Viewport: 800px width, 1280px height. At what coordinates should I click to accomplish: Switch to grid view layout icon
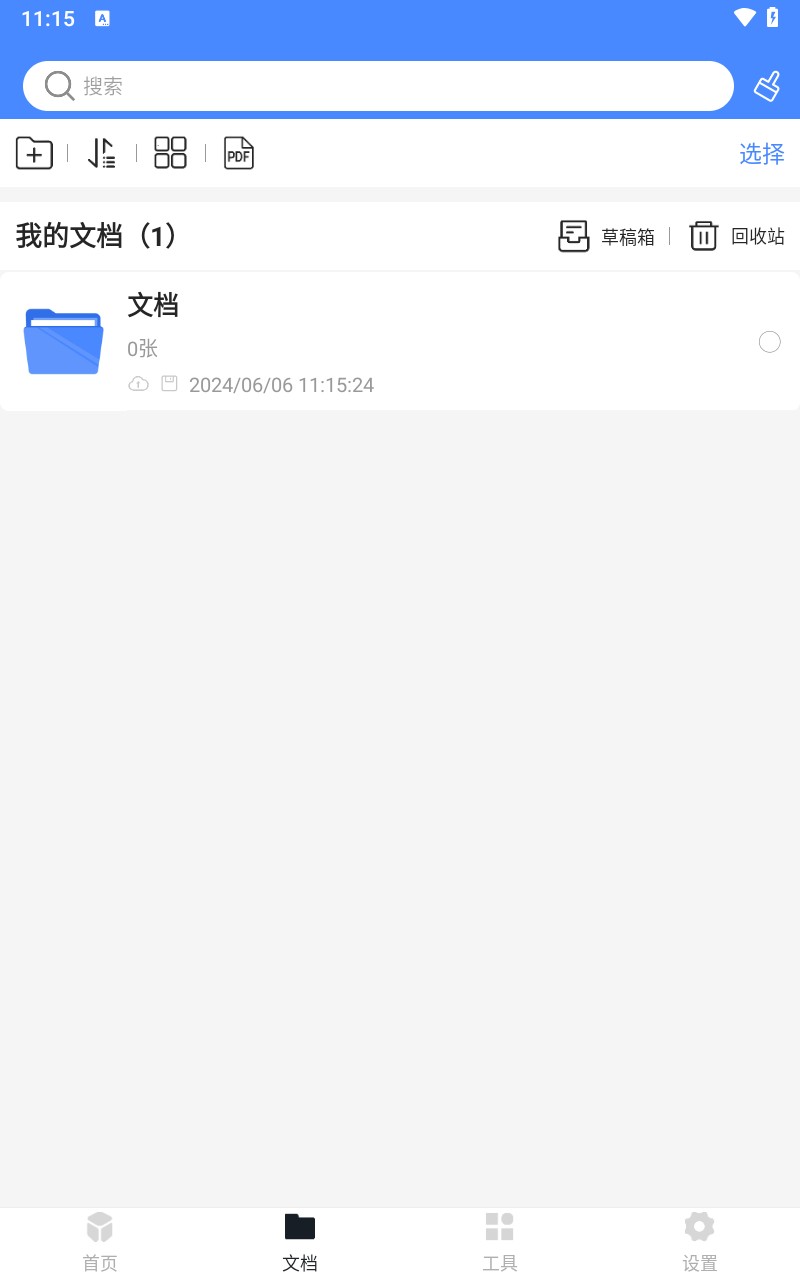point(169,153)
